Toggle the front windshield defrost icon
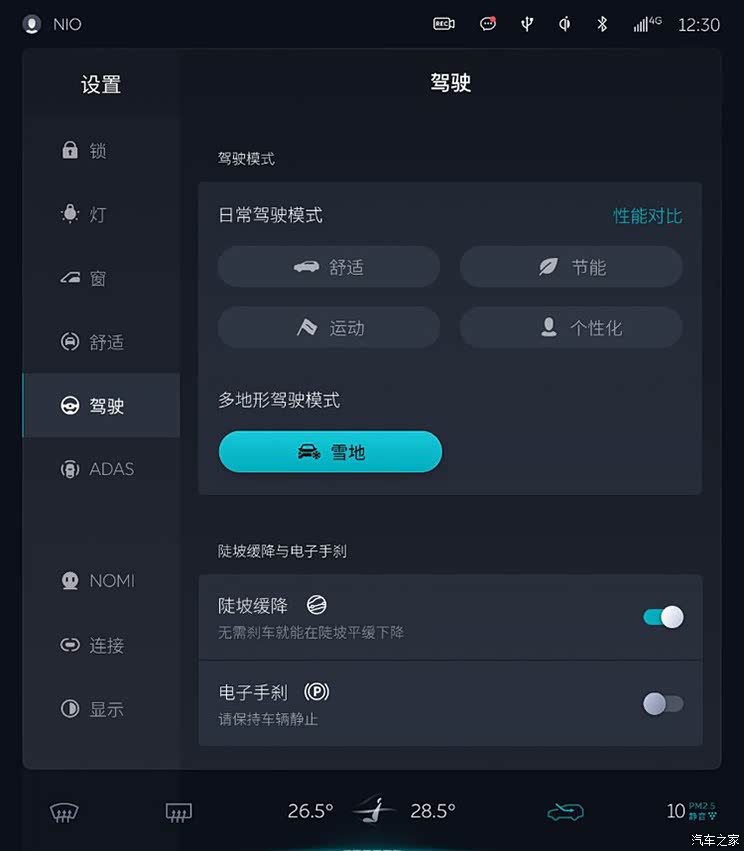Image resolution: width=744 pixels, height=851 pixels. (x=65, y=812)
